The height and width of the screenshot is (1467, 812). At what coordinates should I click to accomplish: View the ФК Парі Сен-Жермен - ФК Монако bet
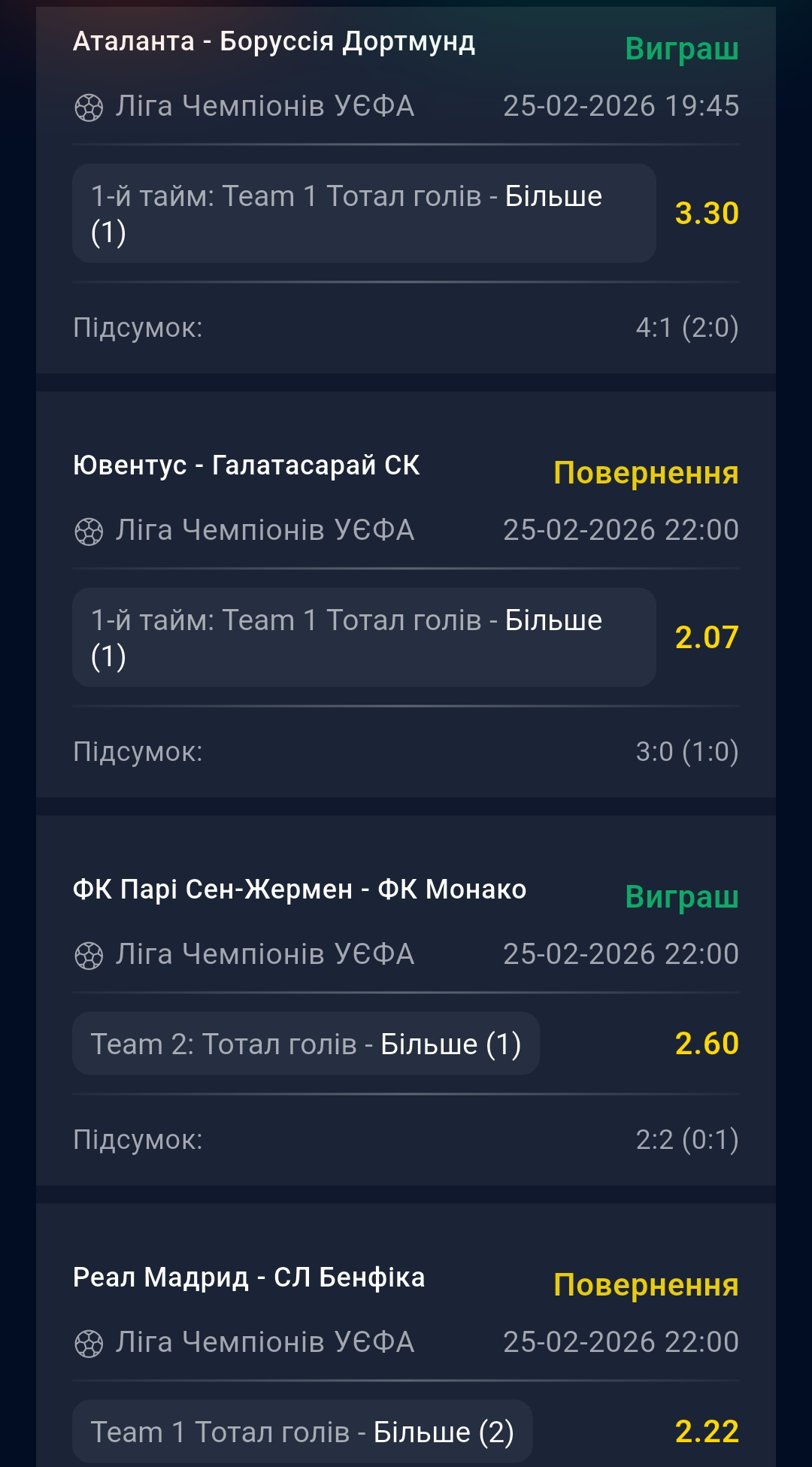pyautogui.click(x=299, y=890)
